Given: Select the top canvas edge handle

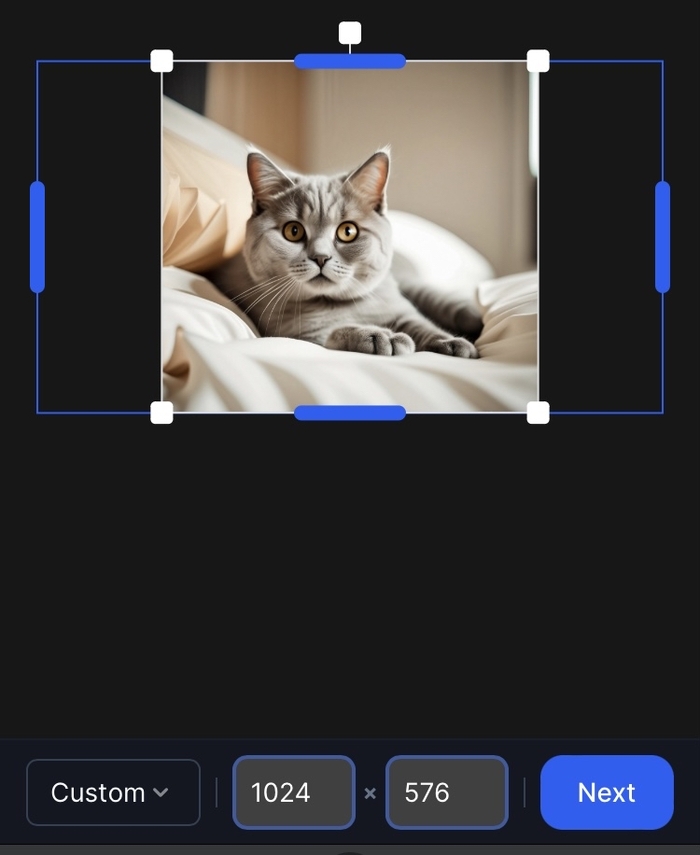Looking at the screenshot, I should 350,62.
